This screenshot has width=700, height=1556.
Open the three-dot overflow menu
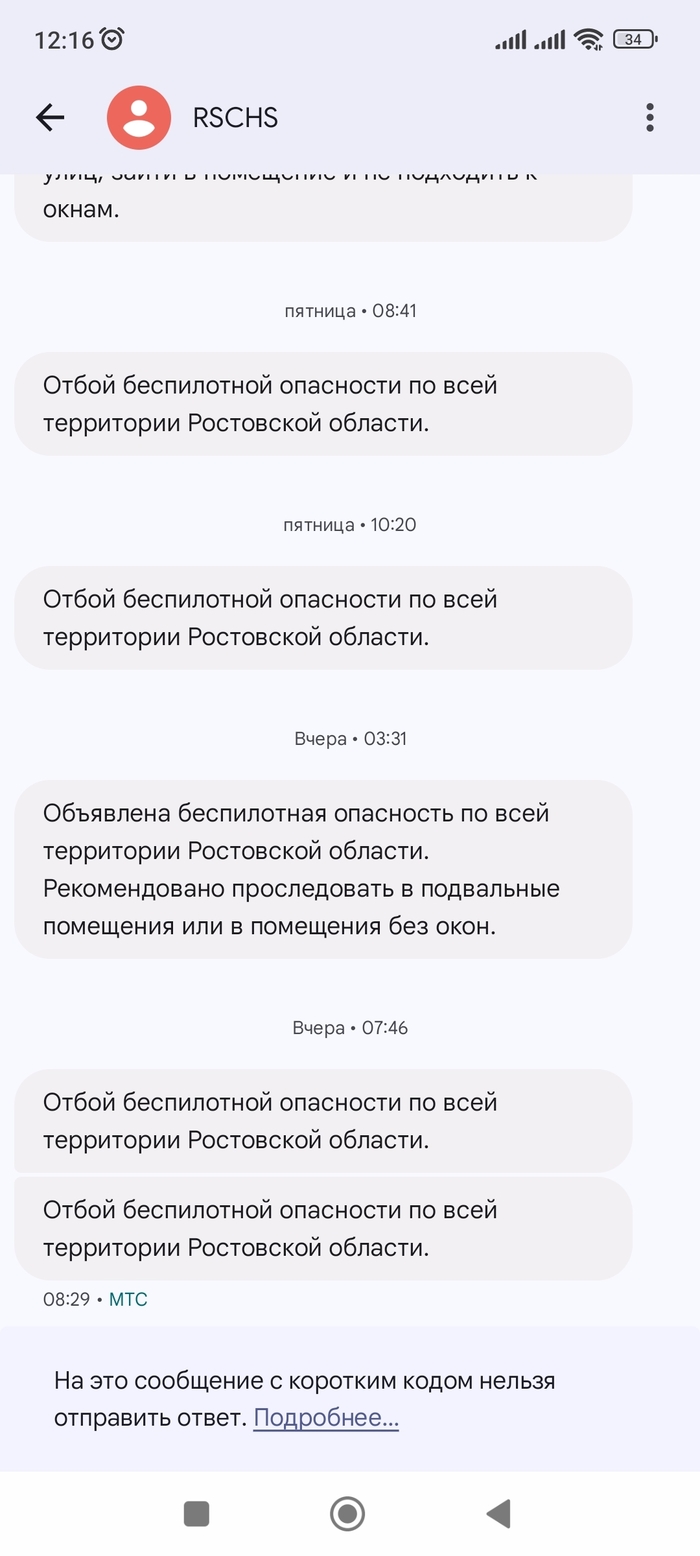[650, 118]
